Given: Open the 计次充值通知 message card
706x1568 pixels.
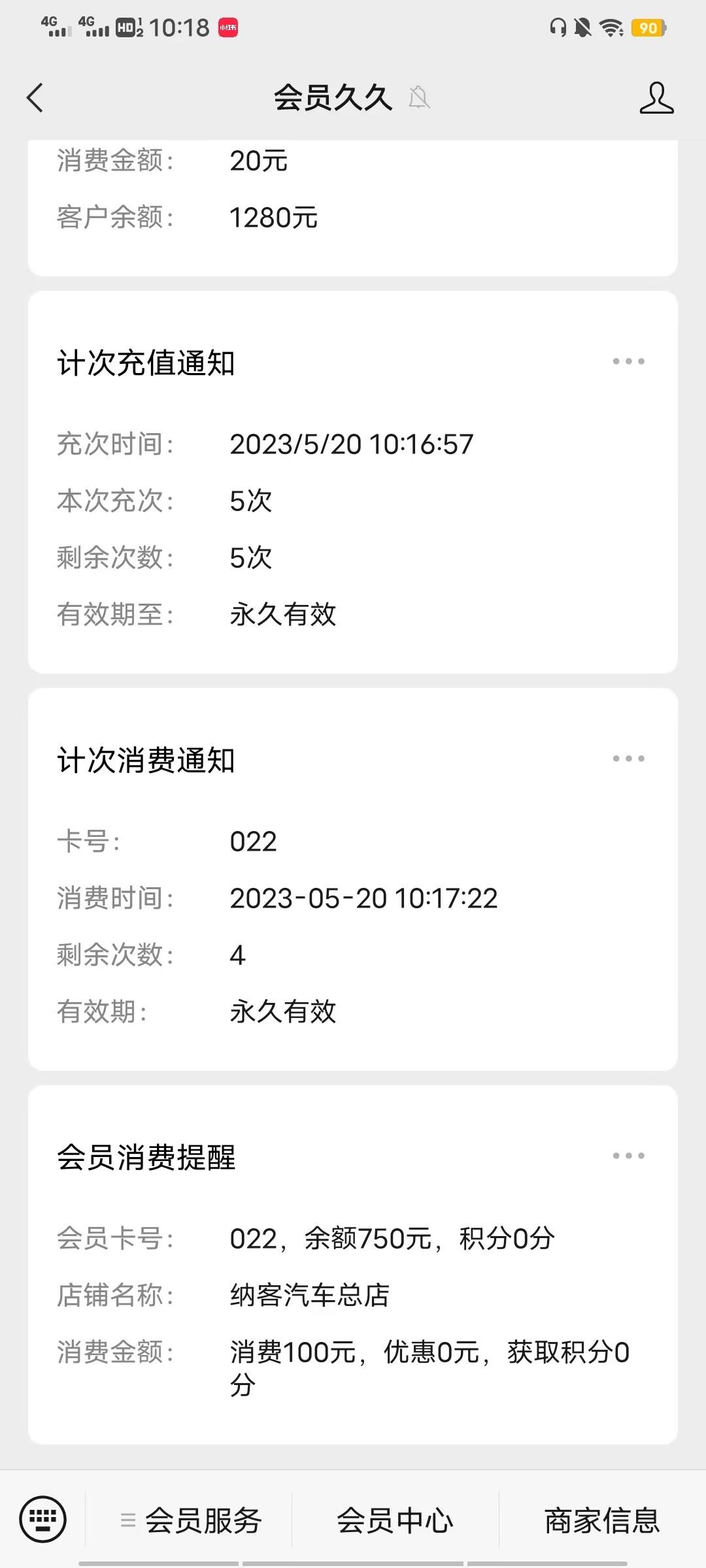Looking at the screenshot, I should [353, 482].
